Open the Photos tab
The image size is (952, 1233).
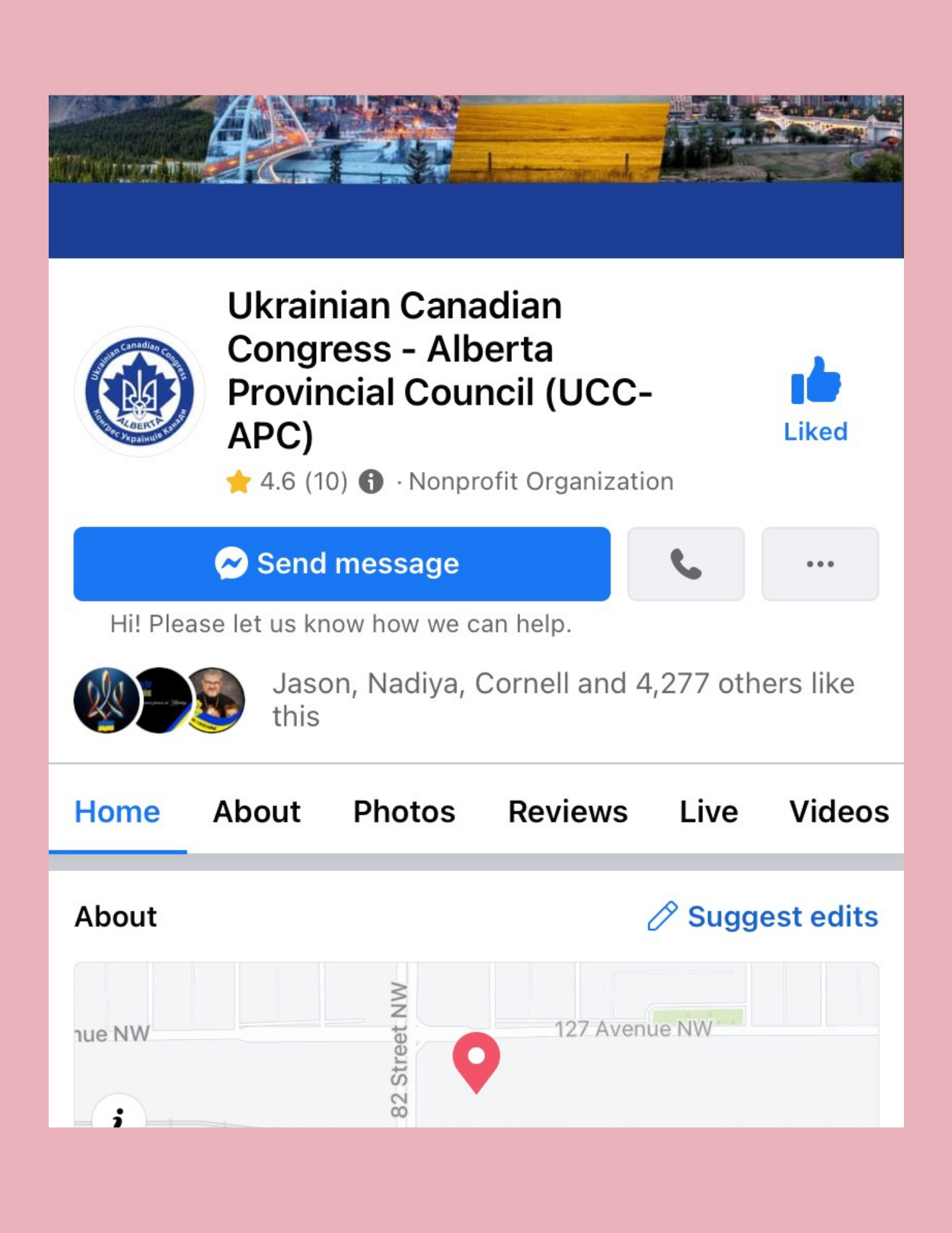[x=404, y=811]
